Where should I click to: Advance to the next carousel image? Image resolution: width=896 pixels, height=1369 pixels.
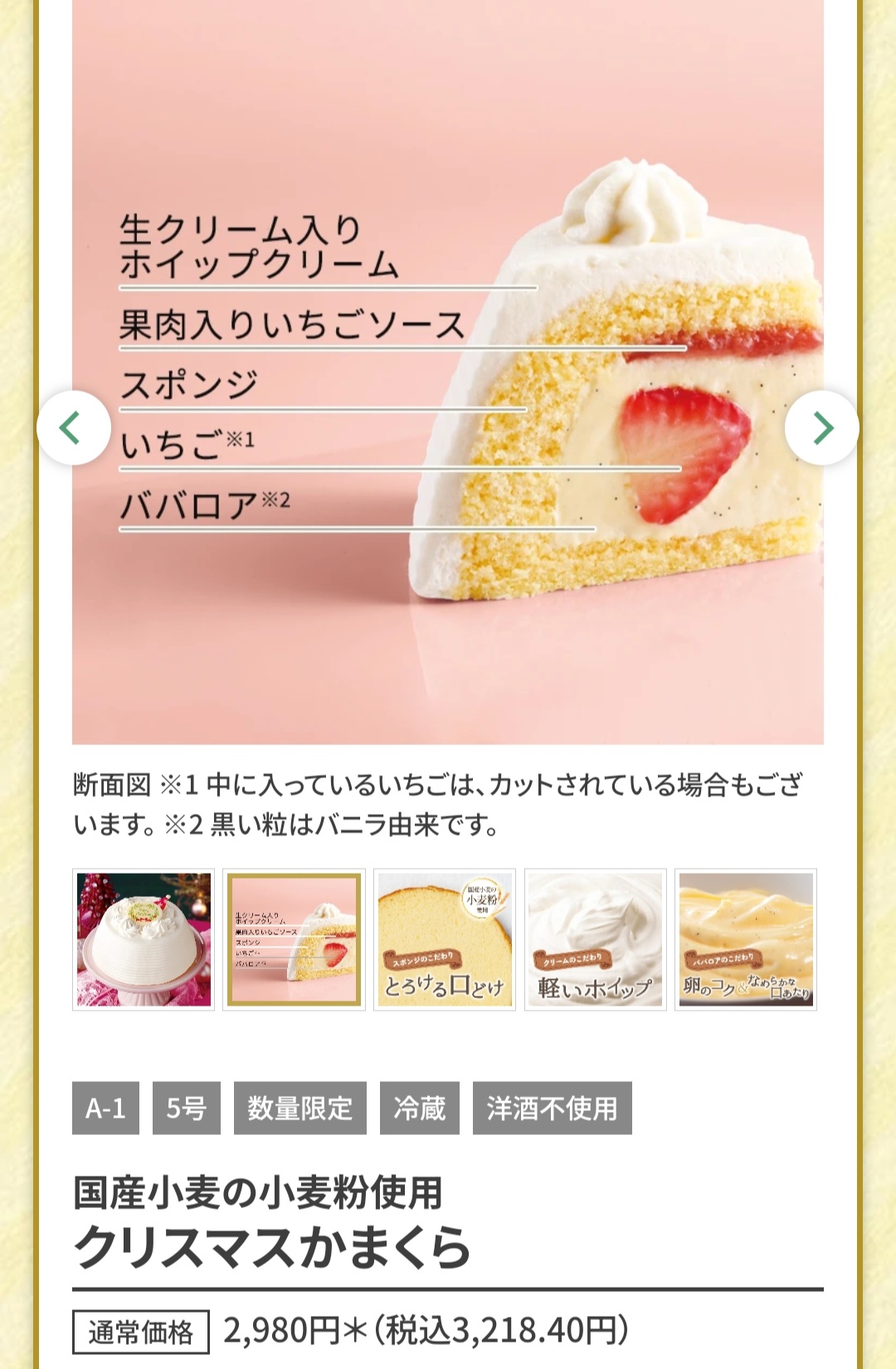click(821, 428)
